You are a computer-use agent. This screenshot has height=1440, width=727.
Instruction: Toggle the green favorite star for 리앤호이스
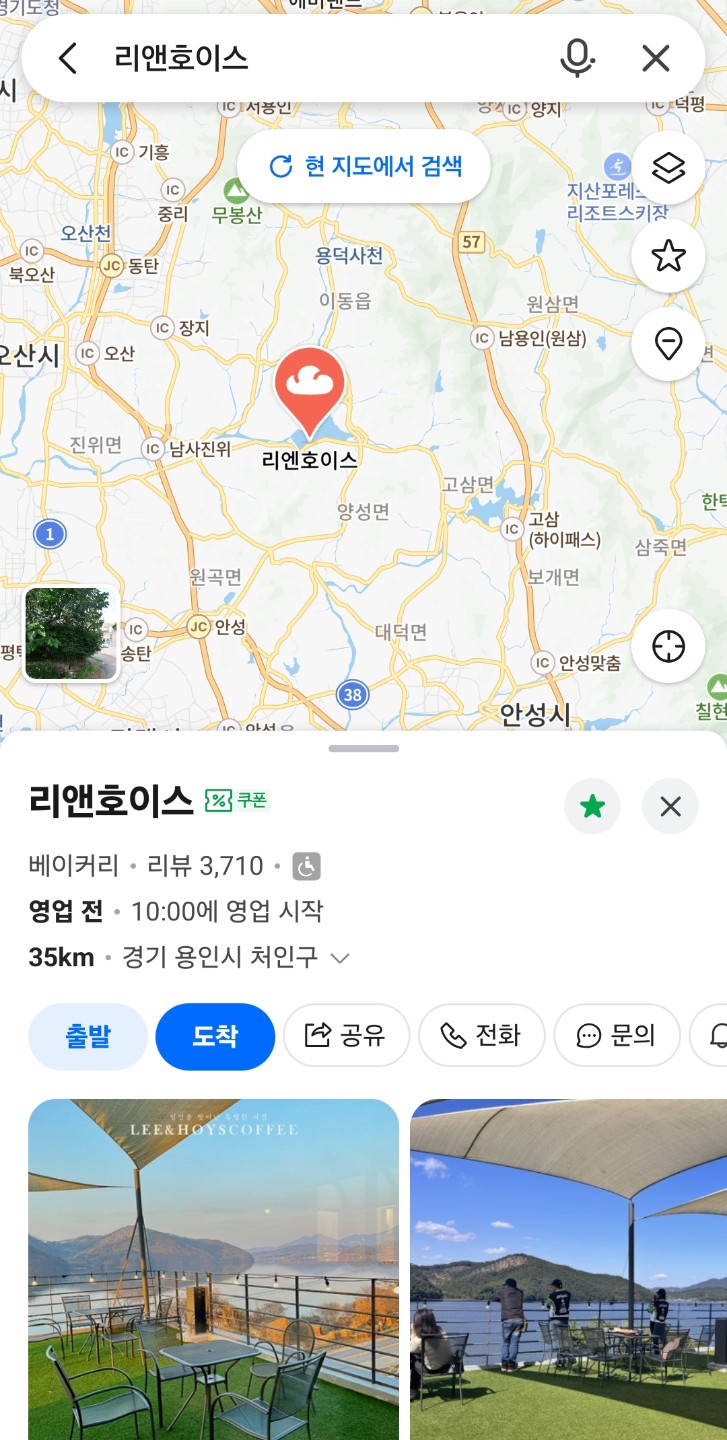(x=592, y=806)
